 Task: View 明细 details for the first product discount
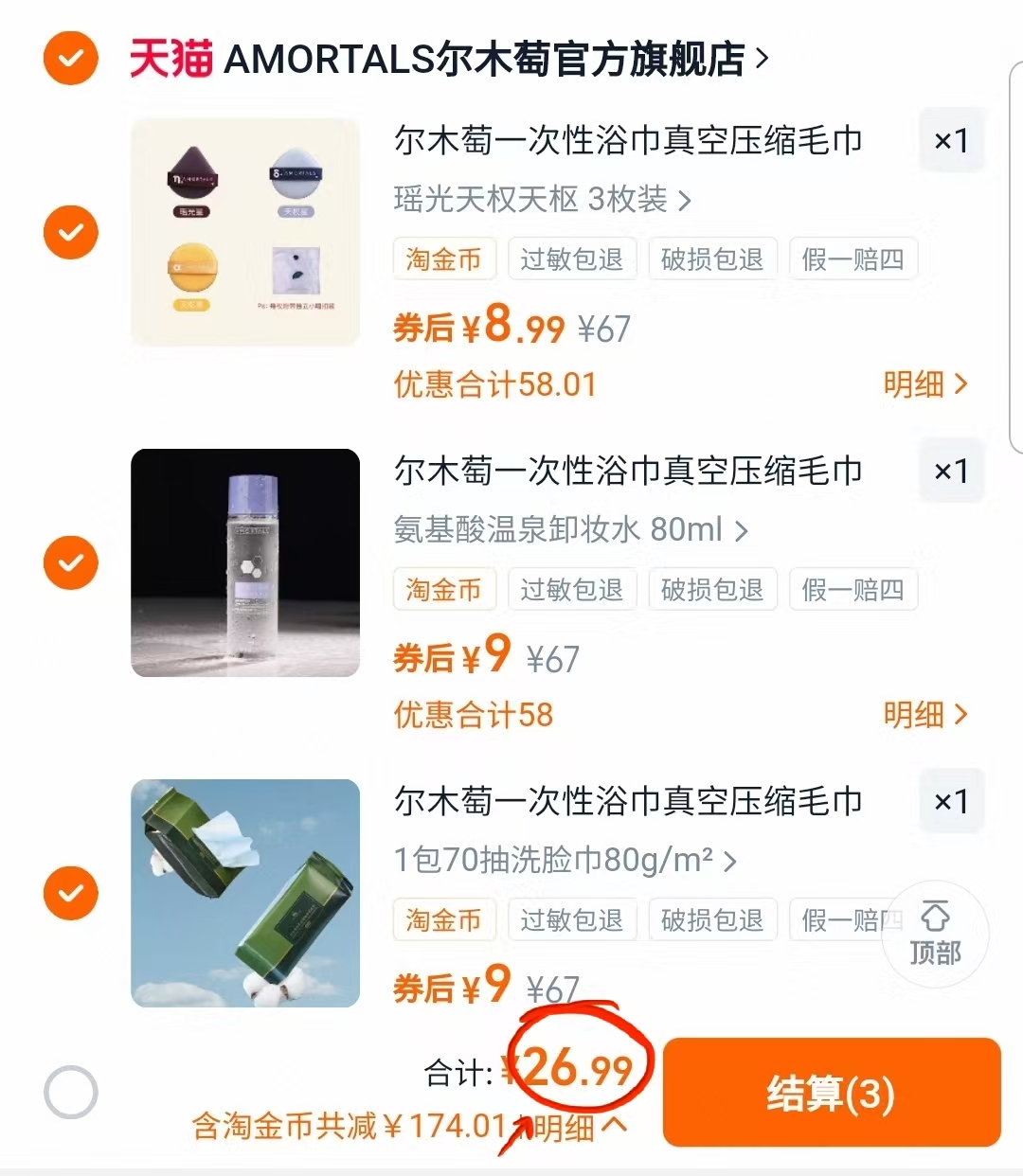point(926,383)
